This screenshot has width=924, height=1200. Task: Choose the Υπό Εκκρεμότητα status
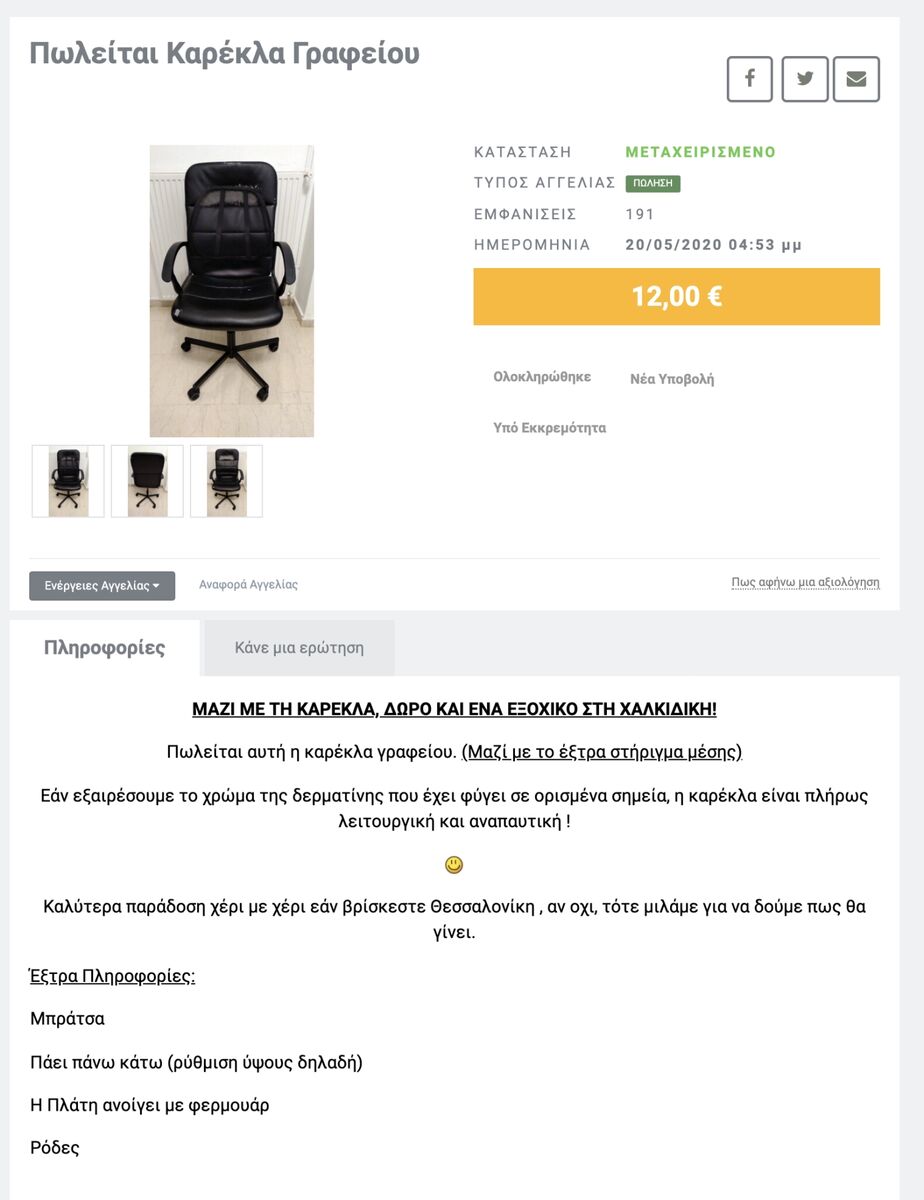click(550, 428)
